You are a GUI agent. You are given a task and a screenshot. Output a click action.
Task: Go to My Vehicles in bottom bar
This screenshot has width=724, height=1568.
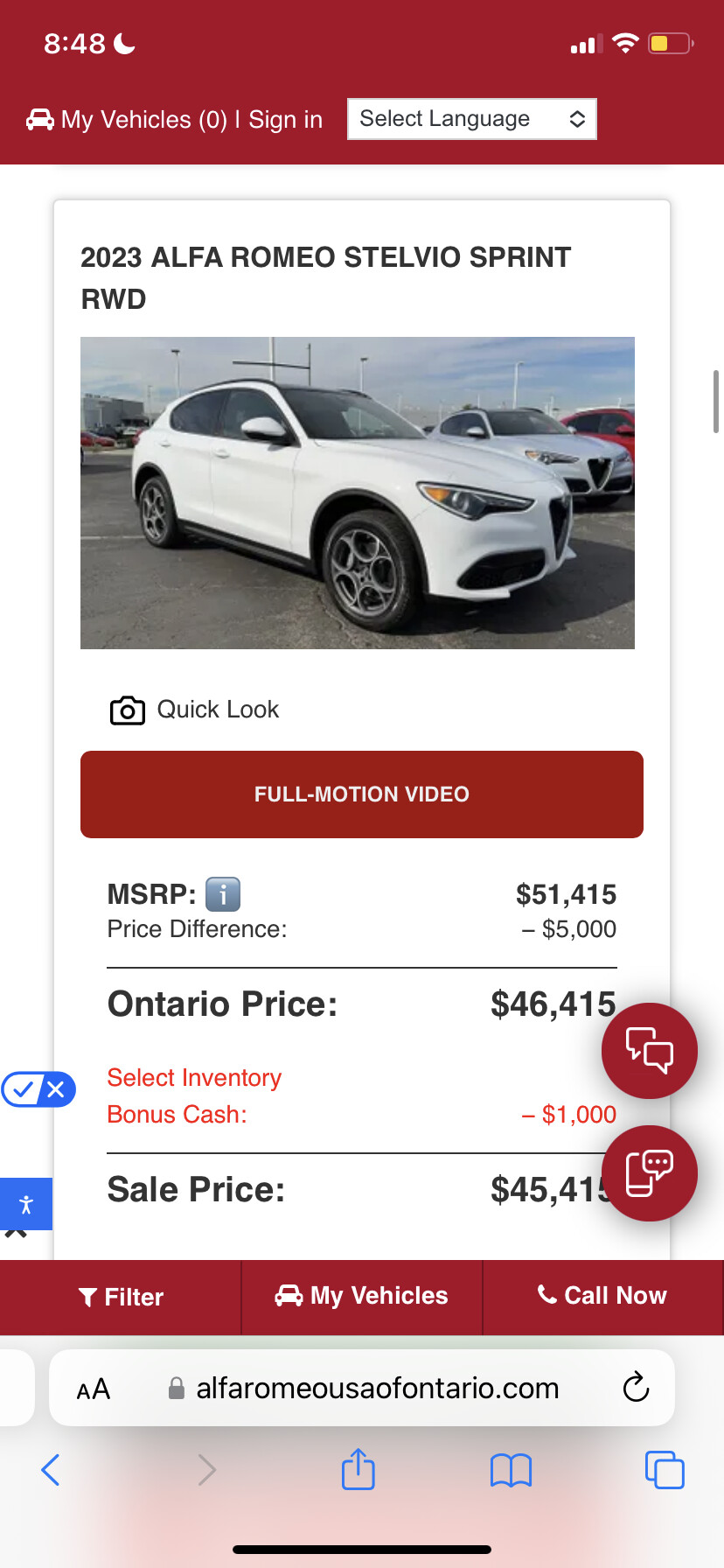tap(361, 1296)
